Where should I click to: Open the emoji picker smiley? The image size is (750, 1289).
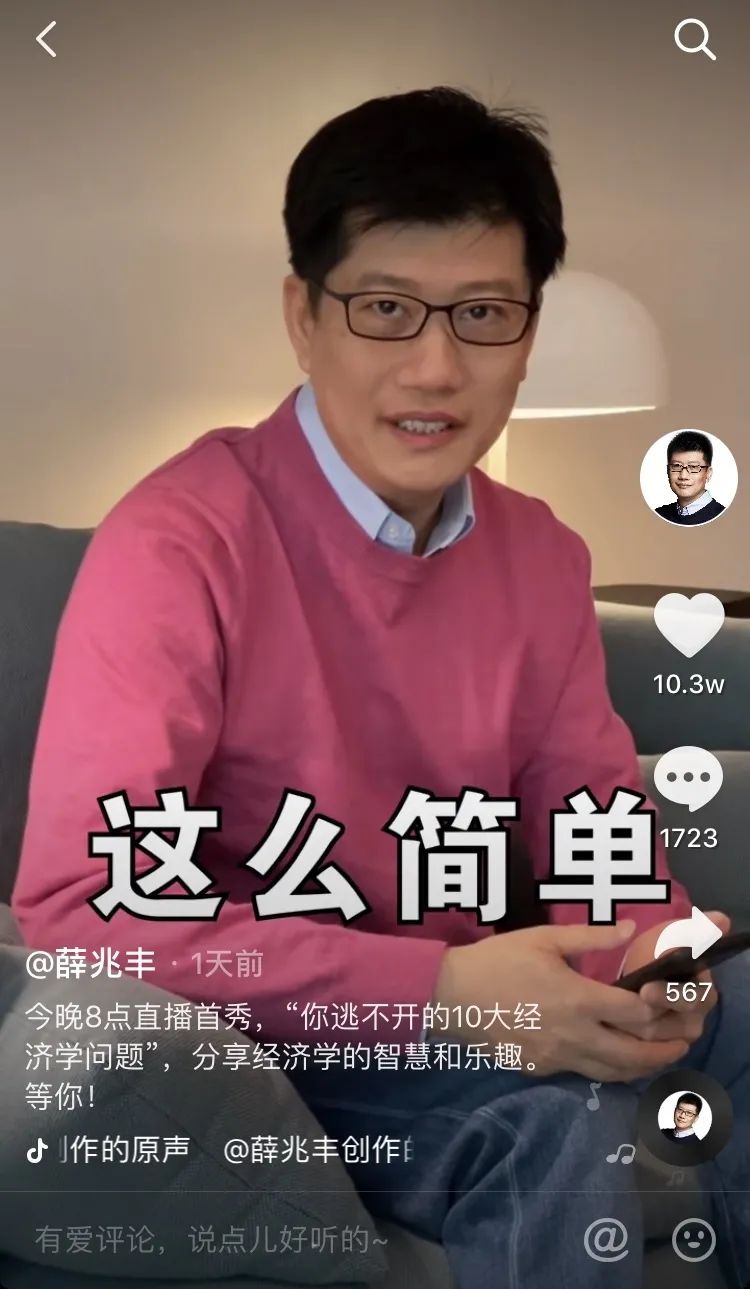[694, 1241]
